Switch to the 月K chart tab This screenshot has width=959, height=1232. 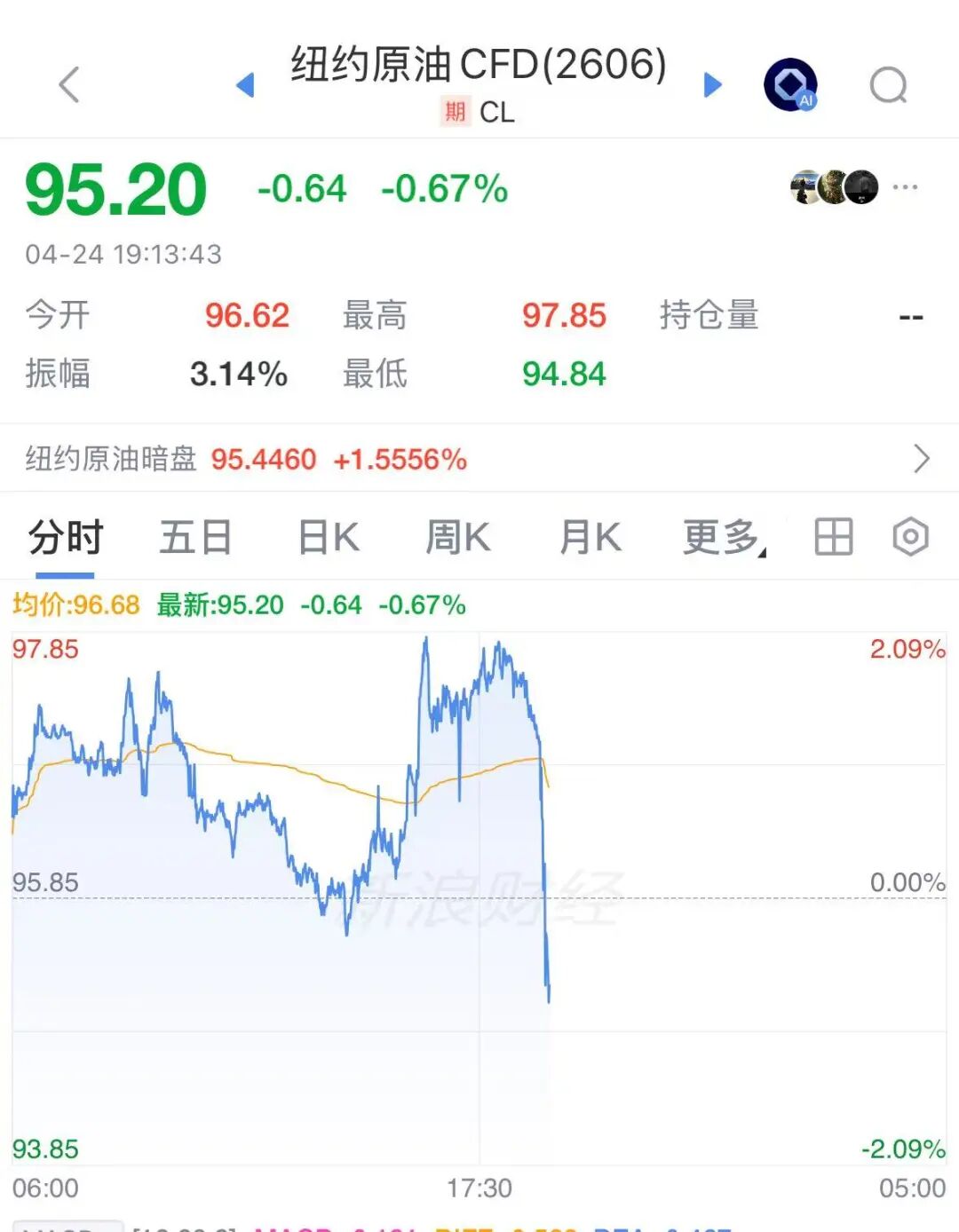click(x=590, y=538)
